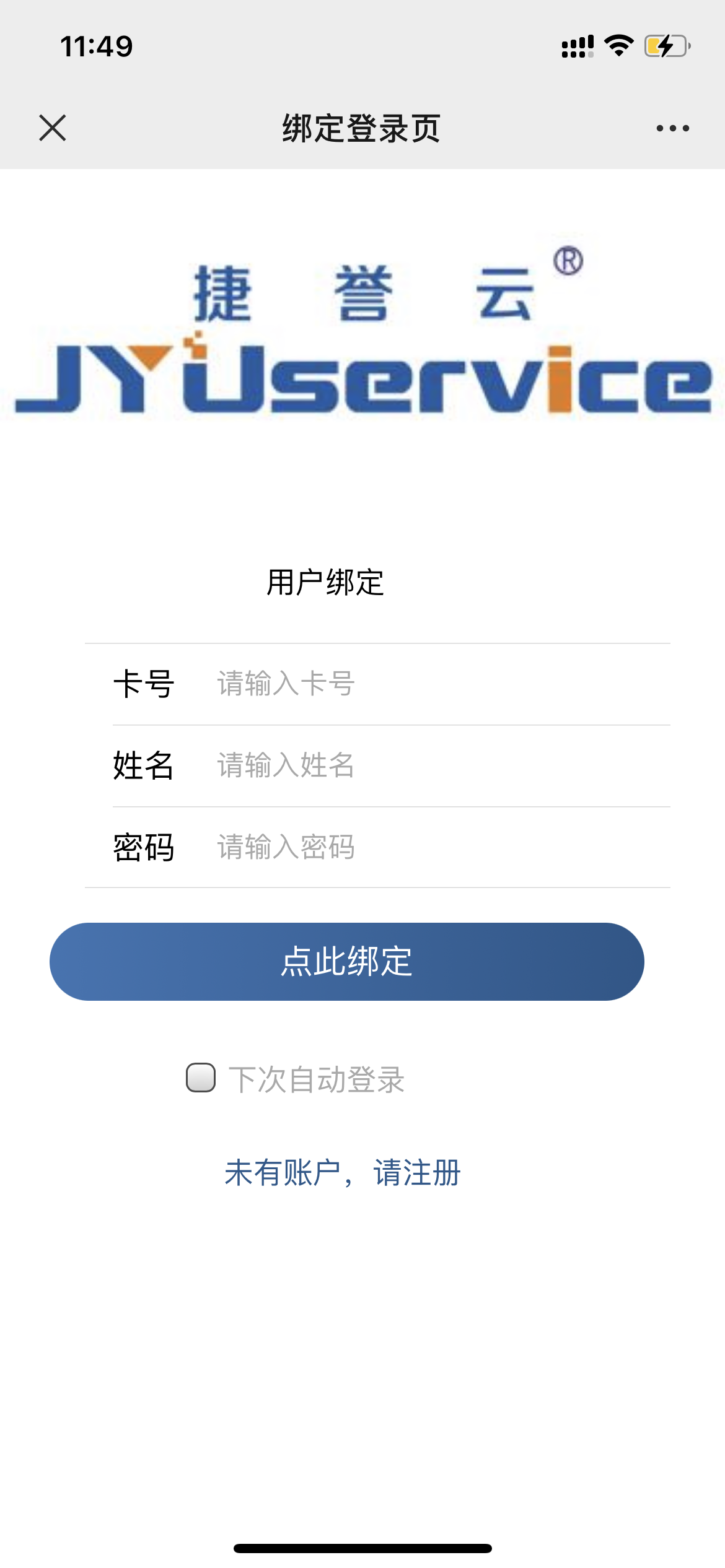Open the 未有账户，请注册 link

[x=343, y=1172]
